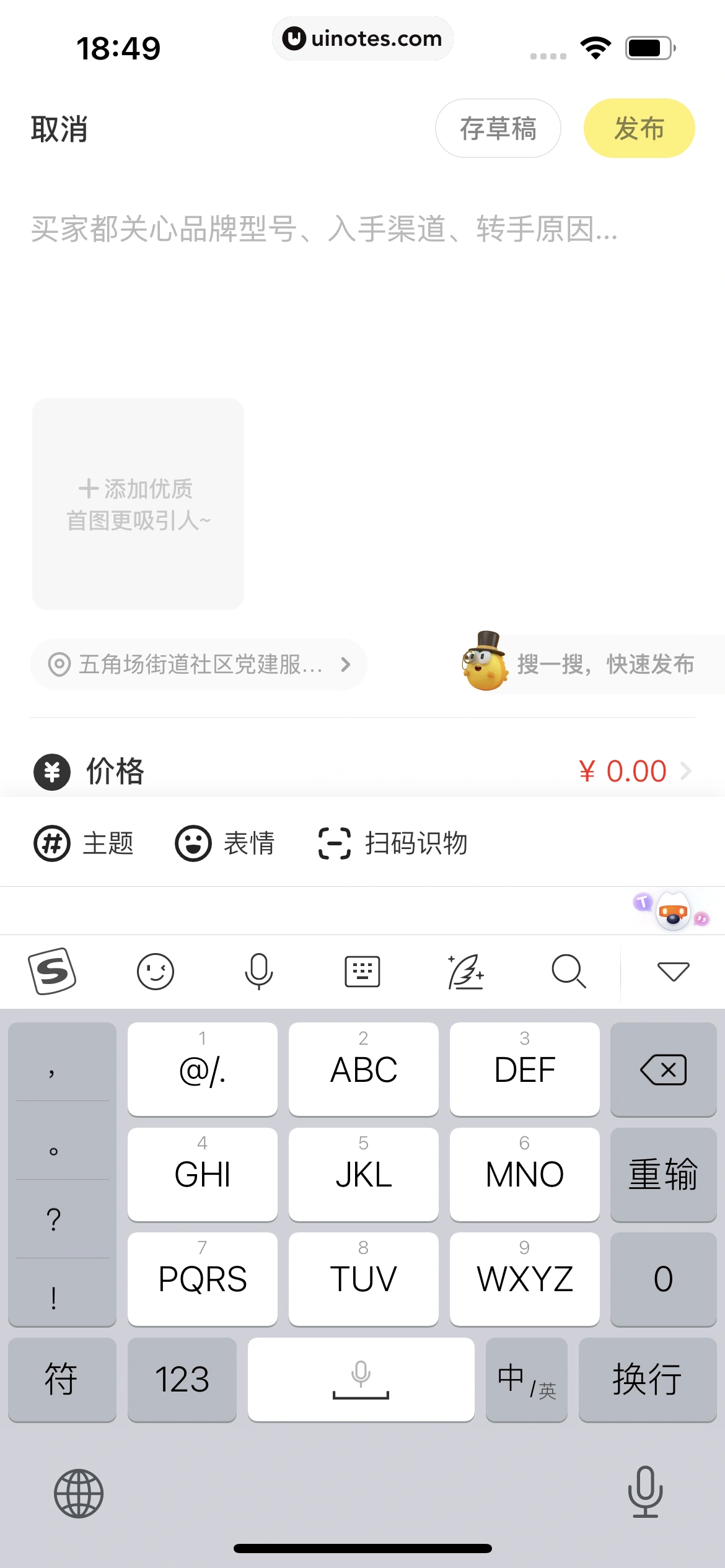Screen dimensions: 725x1568
Task: Expand the 五角场街道 location chevron
Action: (x=345, y=664)
